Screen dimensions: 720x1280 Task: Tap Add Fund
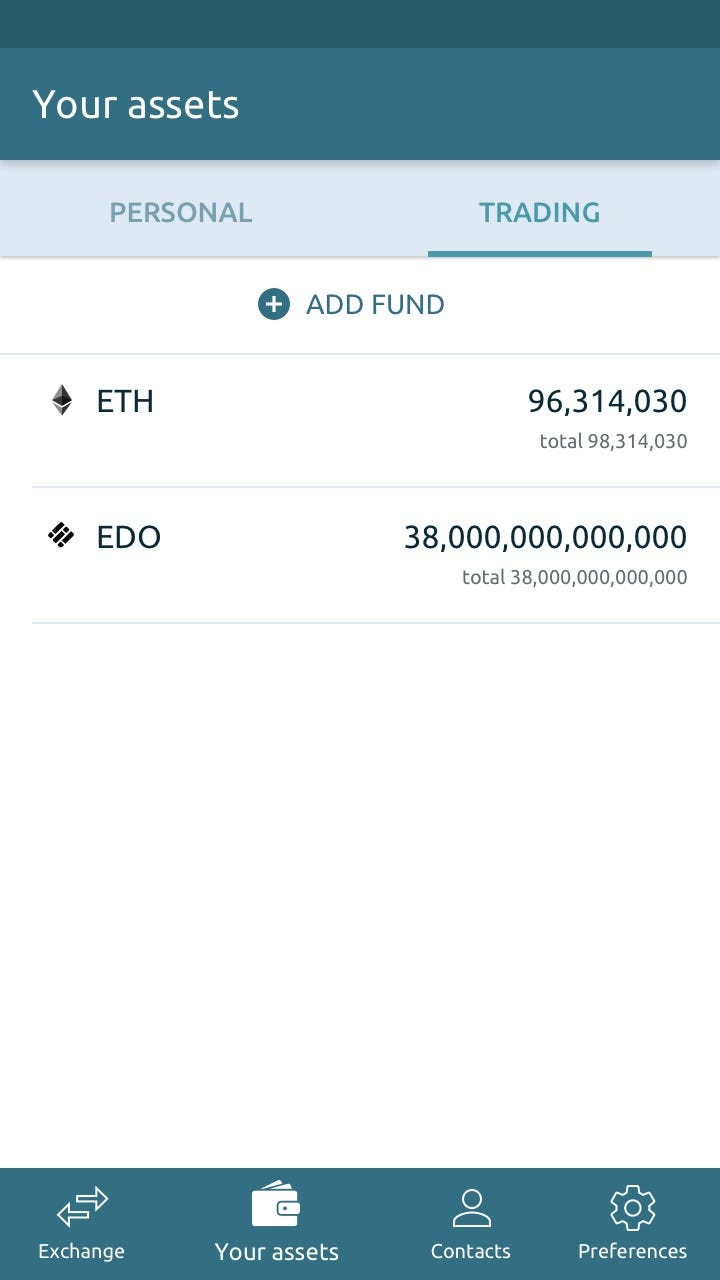[x=351, y=304]
